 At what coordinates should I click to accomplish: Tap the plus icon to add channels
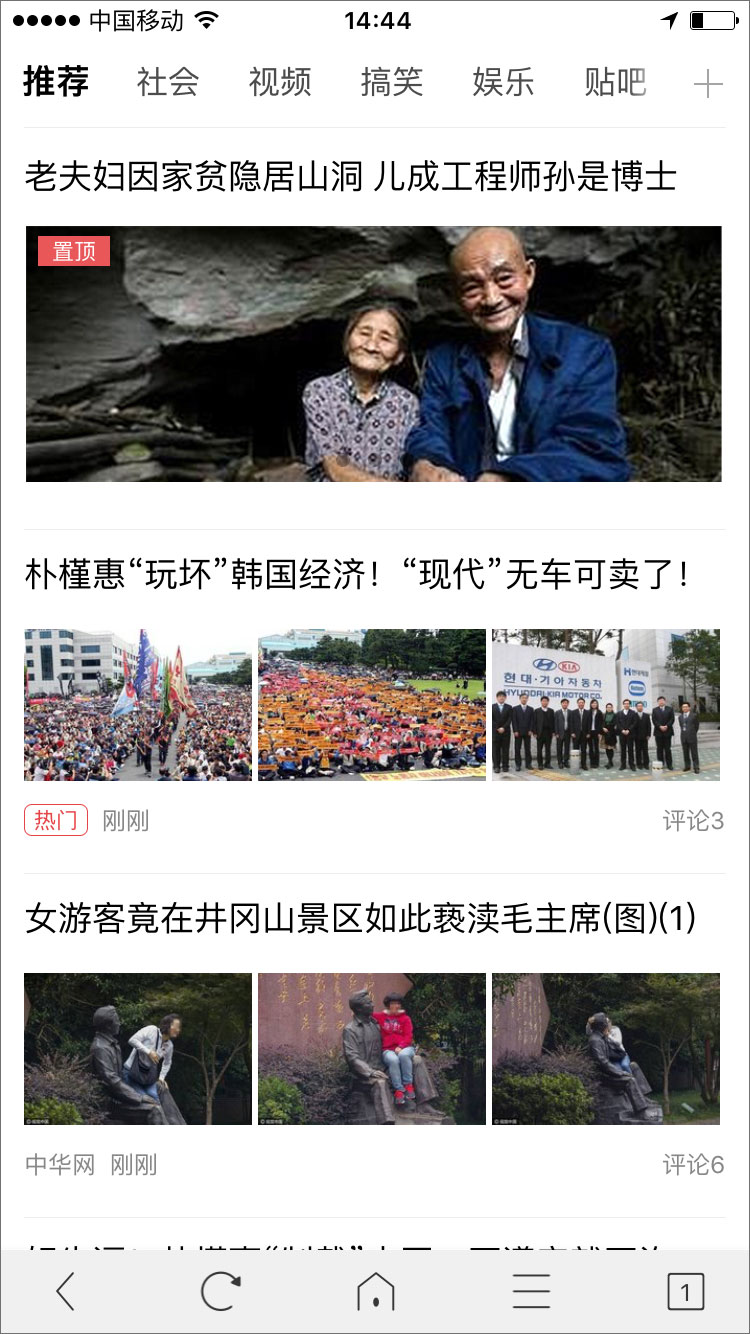[707, 85]
